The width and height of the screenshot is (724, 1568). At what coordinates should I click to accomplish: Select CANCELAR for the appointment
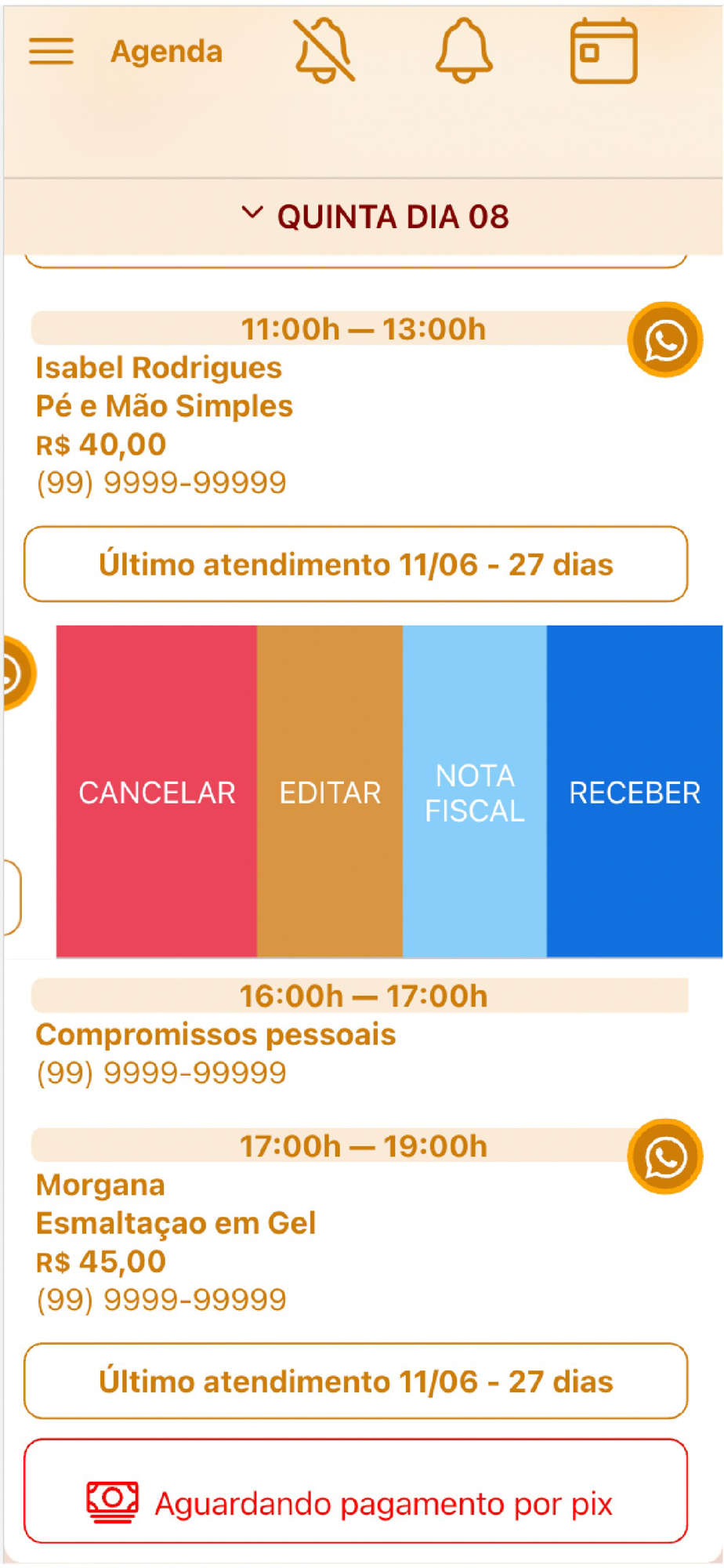tap(157, 792)
